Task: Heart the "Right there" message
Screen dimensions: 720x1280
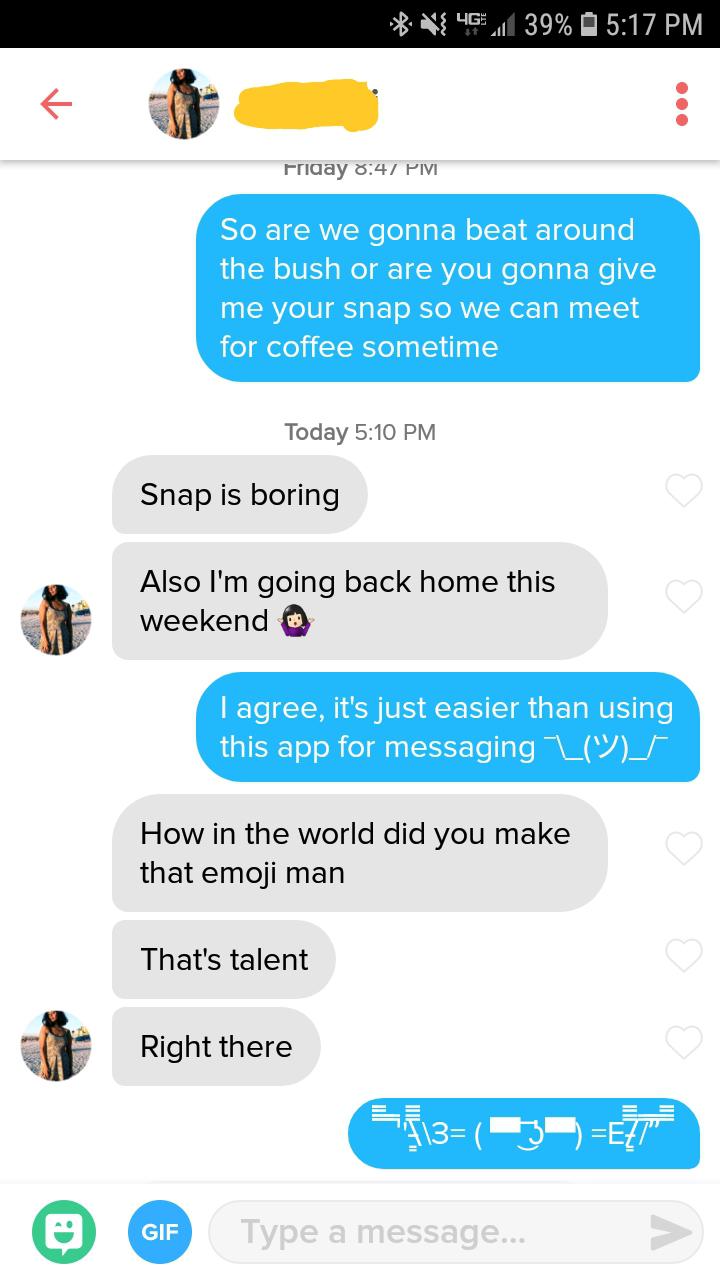Action: (684, 1042)
